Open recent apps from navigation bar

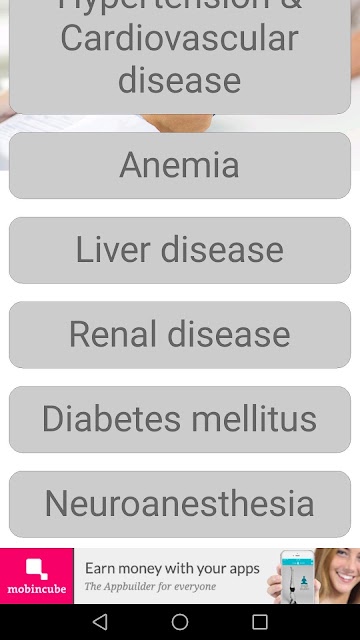coord(260,622)
